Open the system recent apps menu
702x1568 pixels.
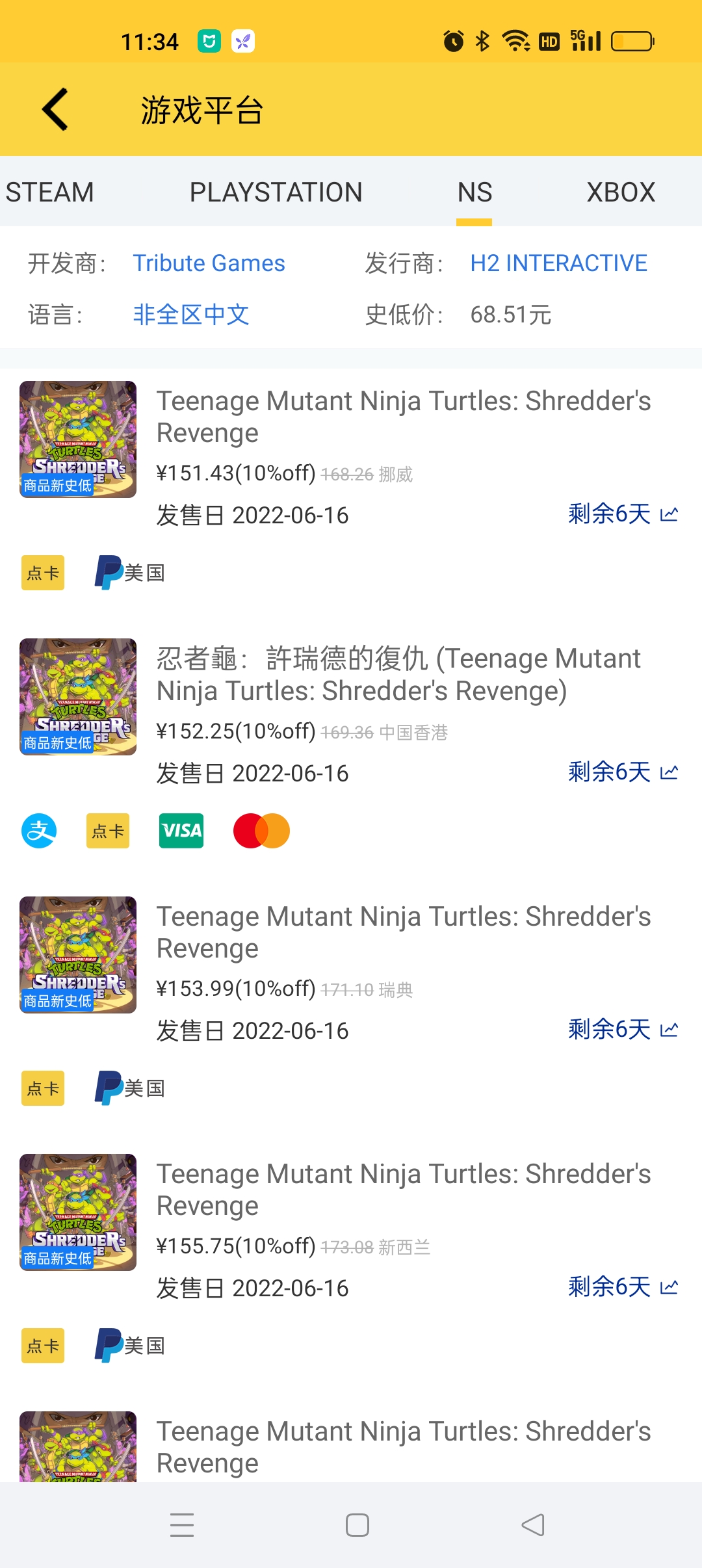[182, 1525]
